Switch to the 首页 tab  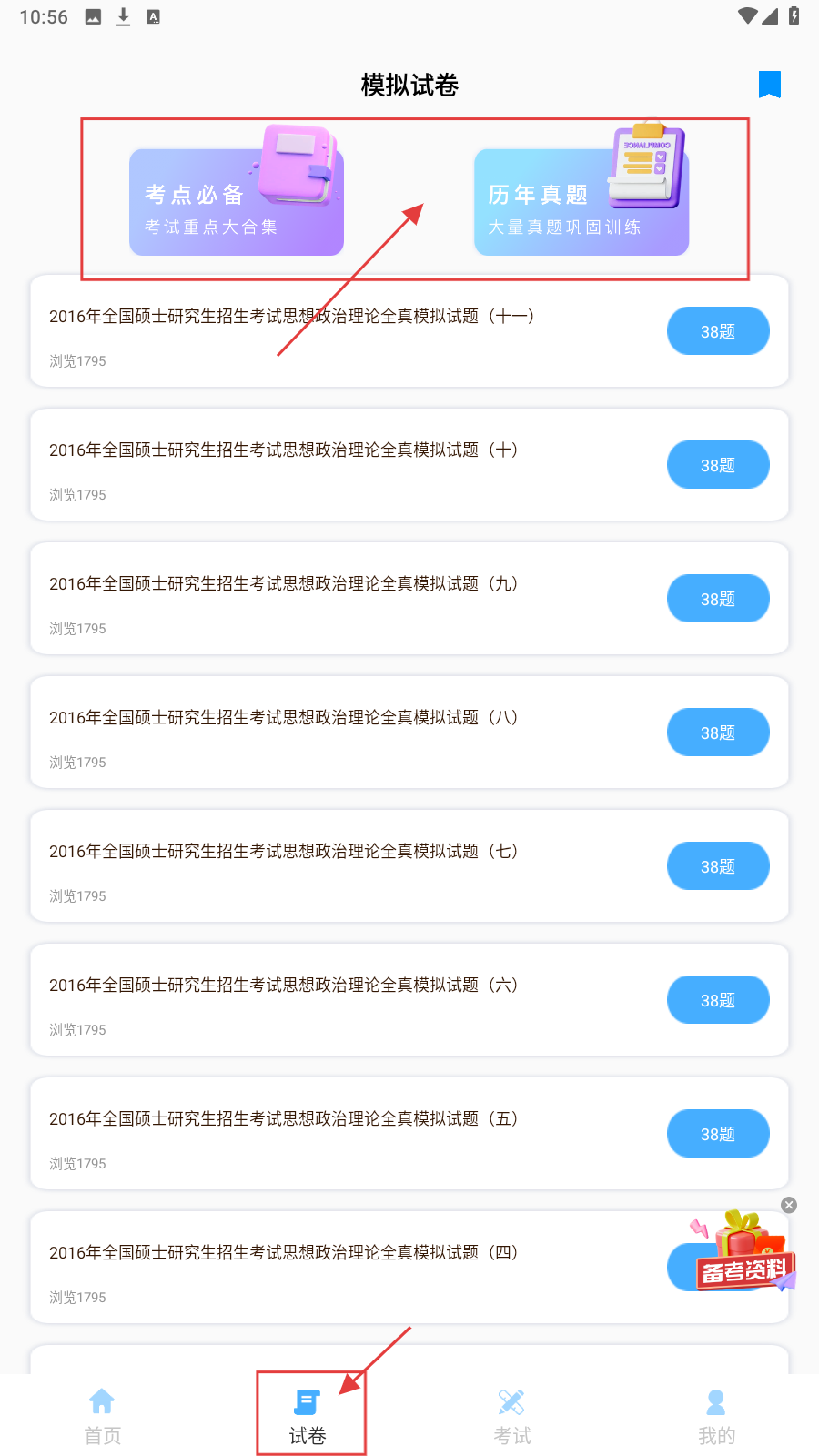click(102, 1416)
